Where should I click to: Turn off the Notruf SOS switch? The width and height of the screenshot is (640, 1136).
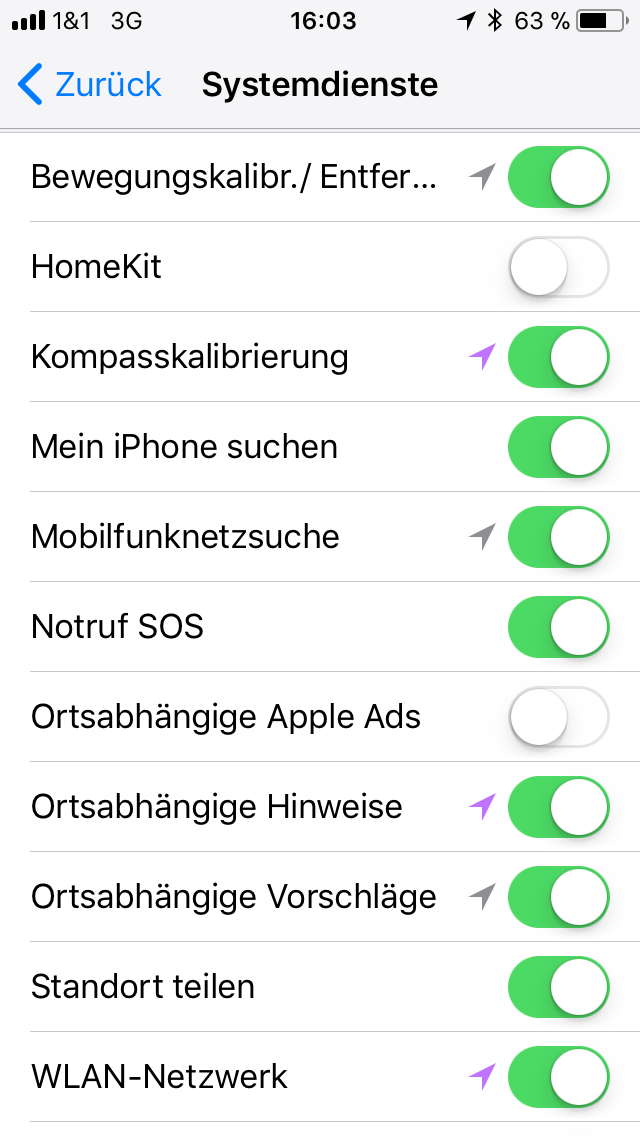coord(558,628)
